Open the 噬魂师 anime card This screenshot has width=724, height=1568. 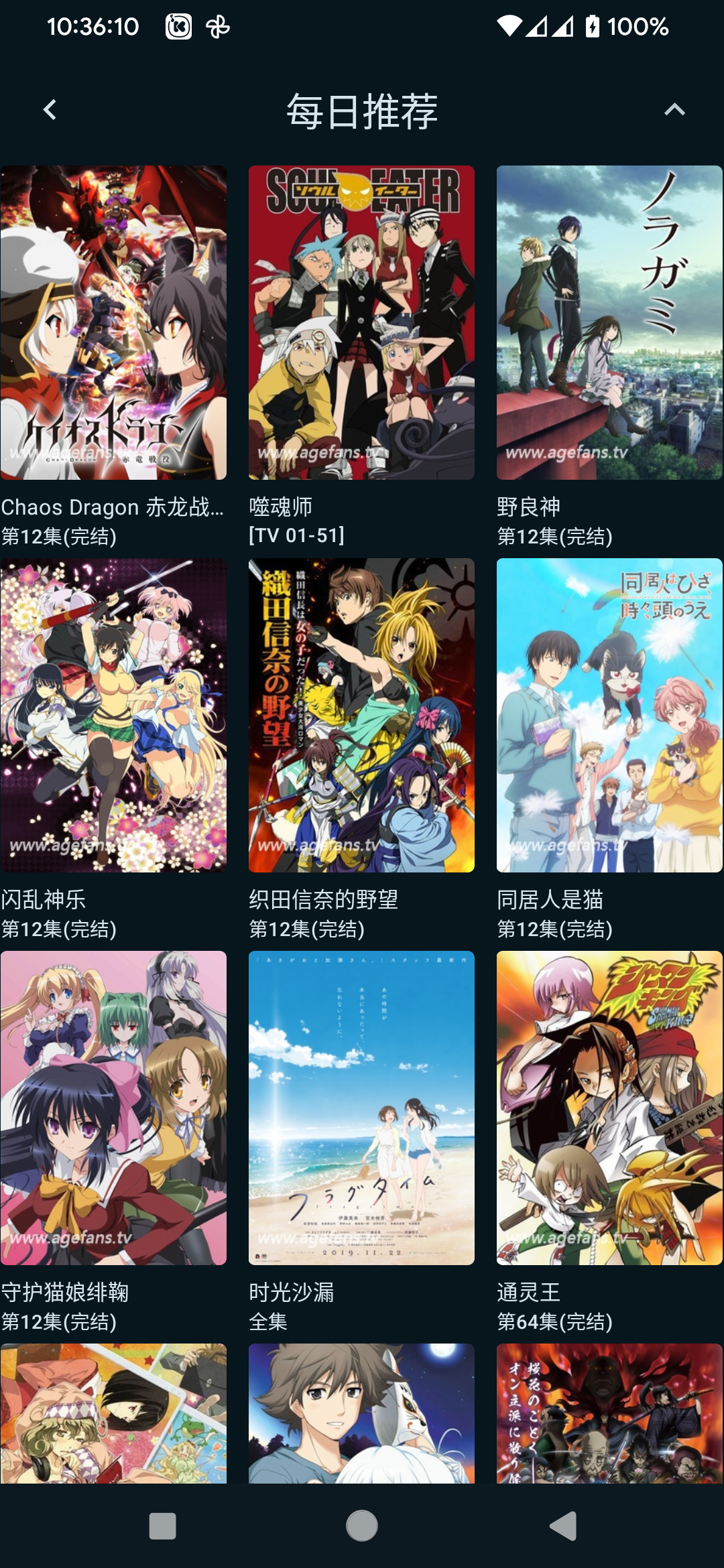pyautogui.click(x=361, y=323)
